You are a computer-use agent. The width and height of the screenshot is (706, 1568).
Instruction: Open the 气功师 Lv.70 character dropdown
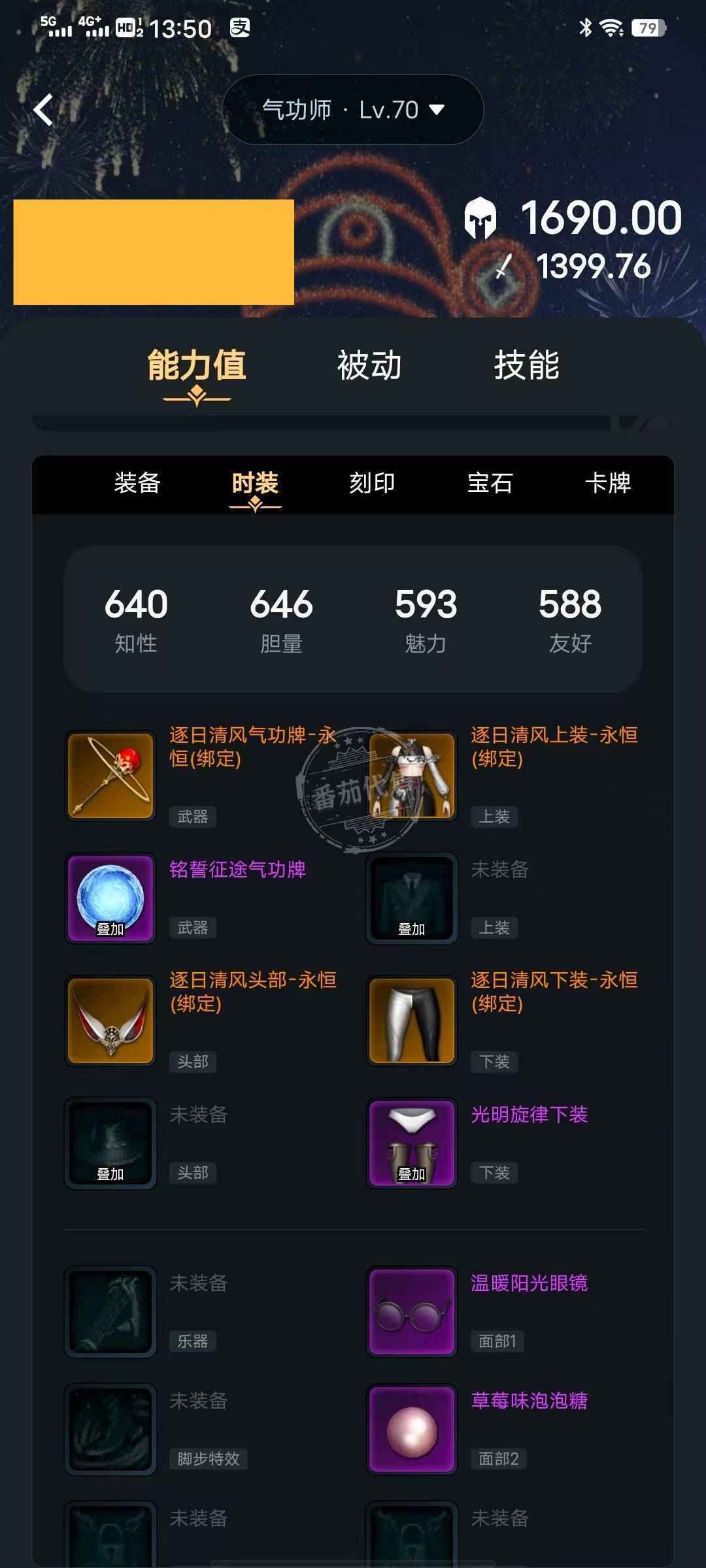click(x=353, y=110)
